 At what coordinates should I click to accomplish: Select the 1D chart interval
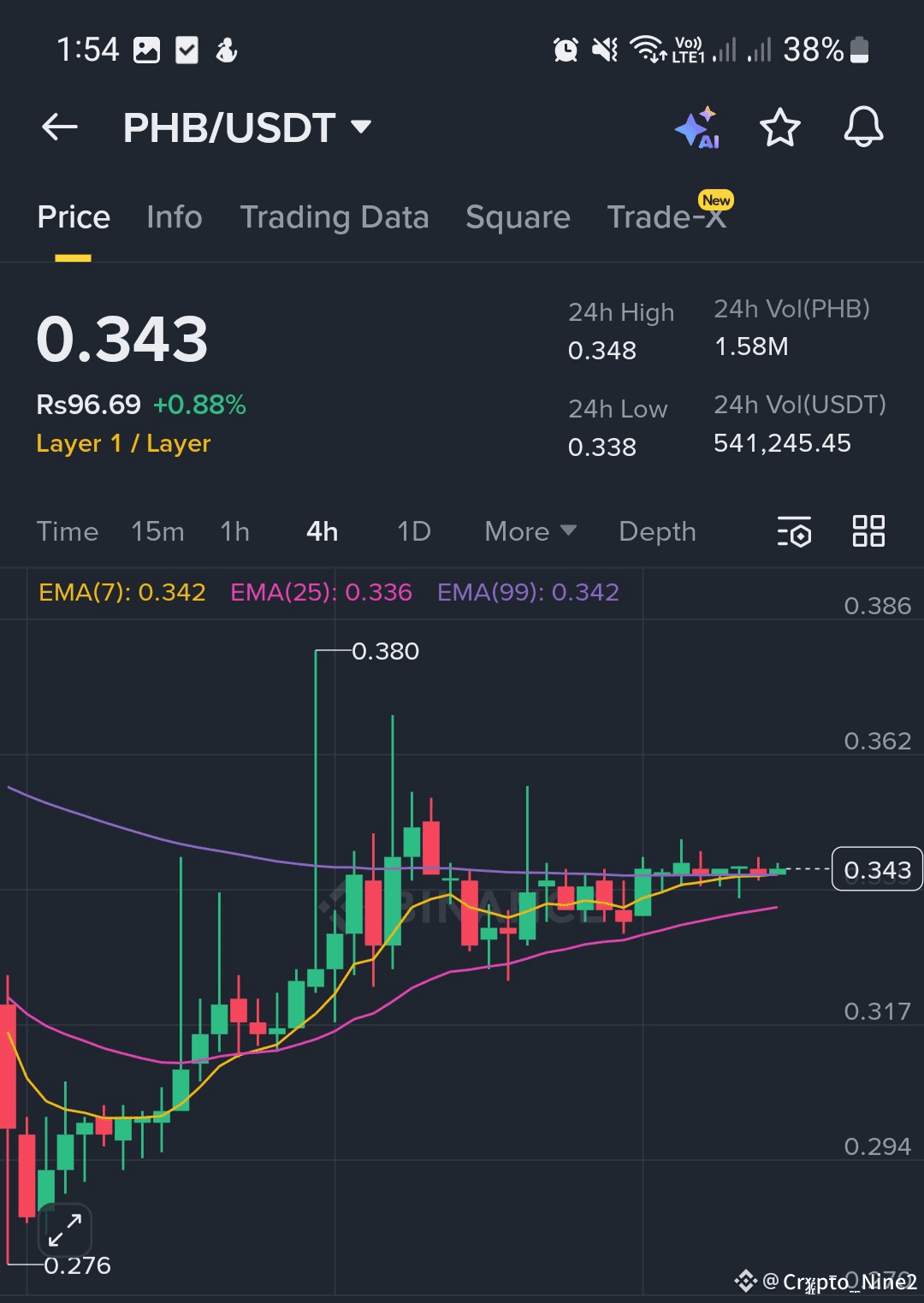(x=414, y=531)
